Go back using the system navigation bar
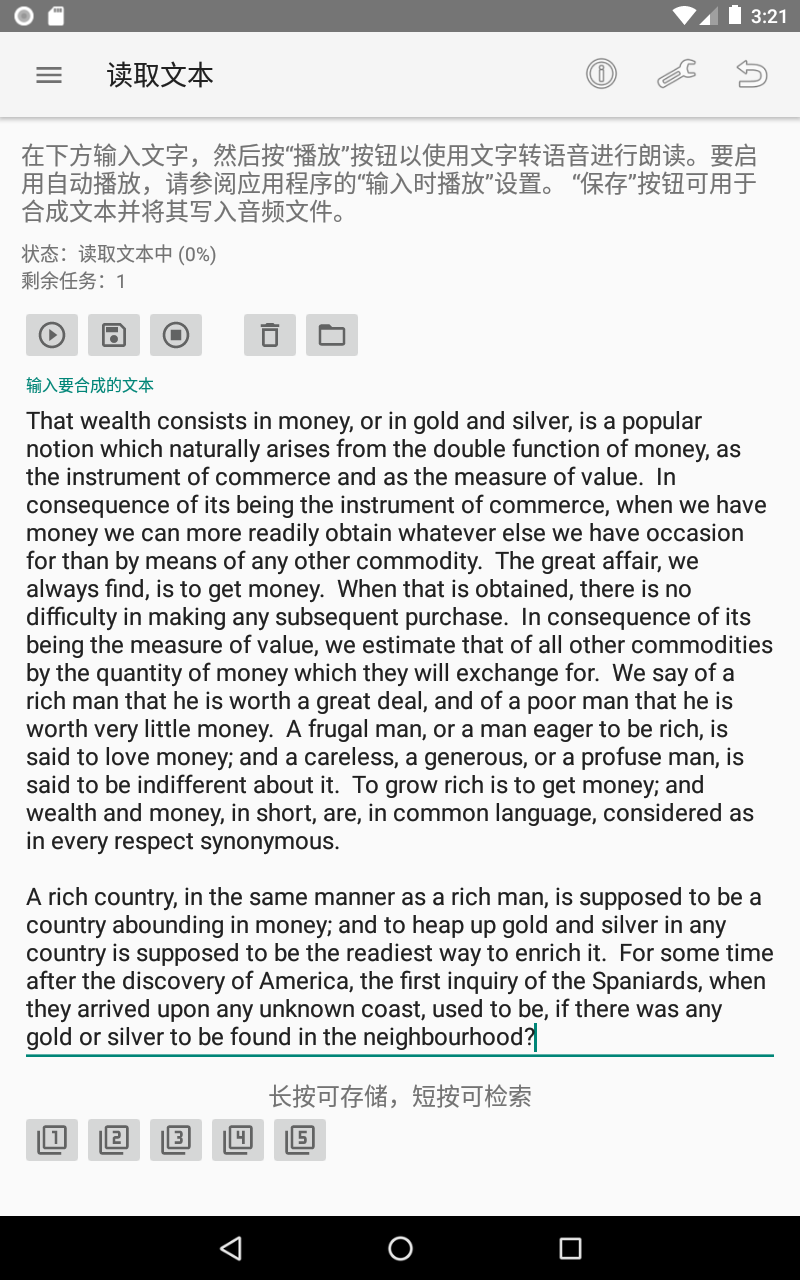The image size is (800, 1280). [231, 1247]
